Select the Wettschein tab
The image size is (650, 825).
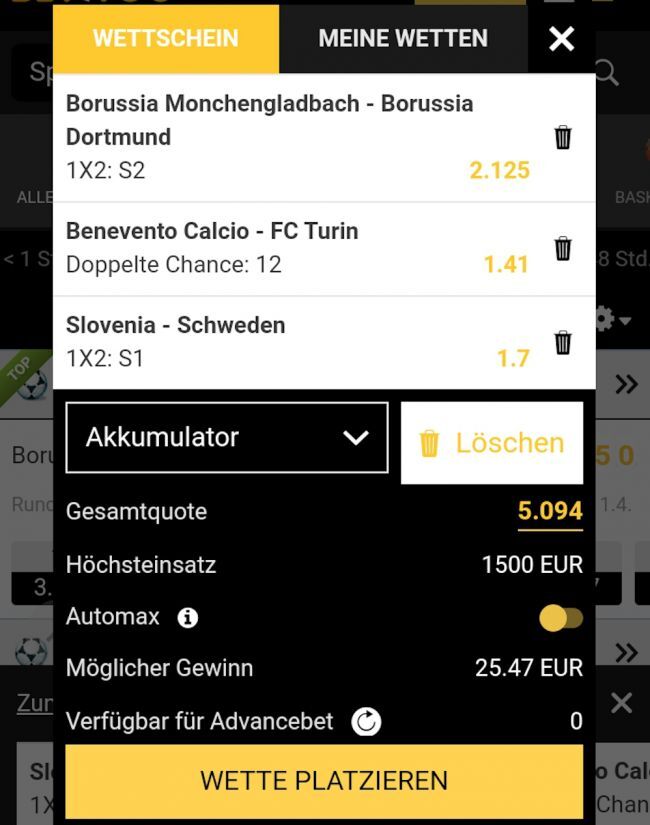click(166, 39)
